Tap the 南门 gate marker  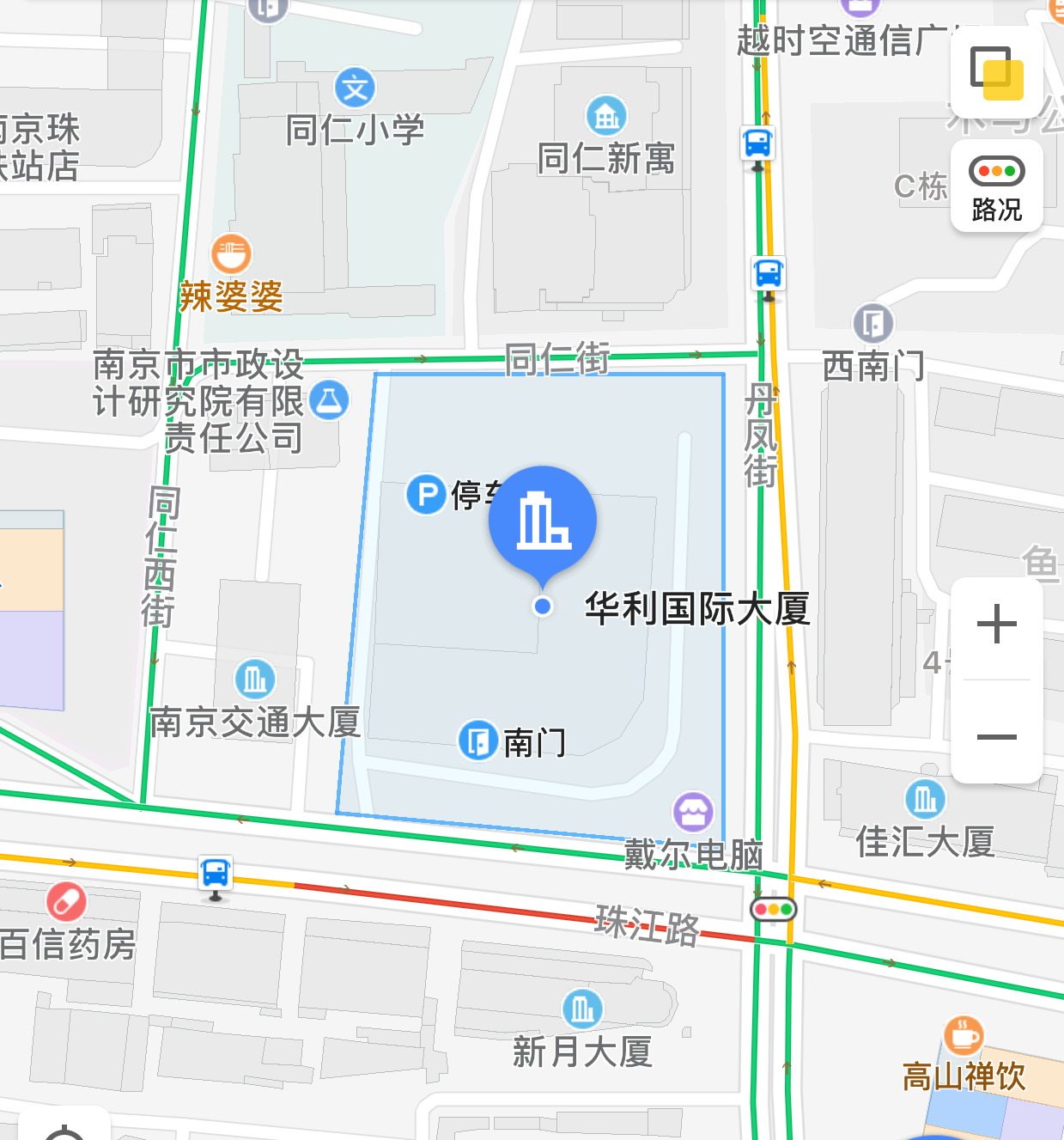pos(478,741)
